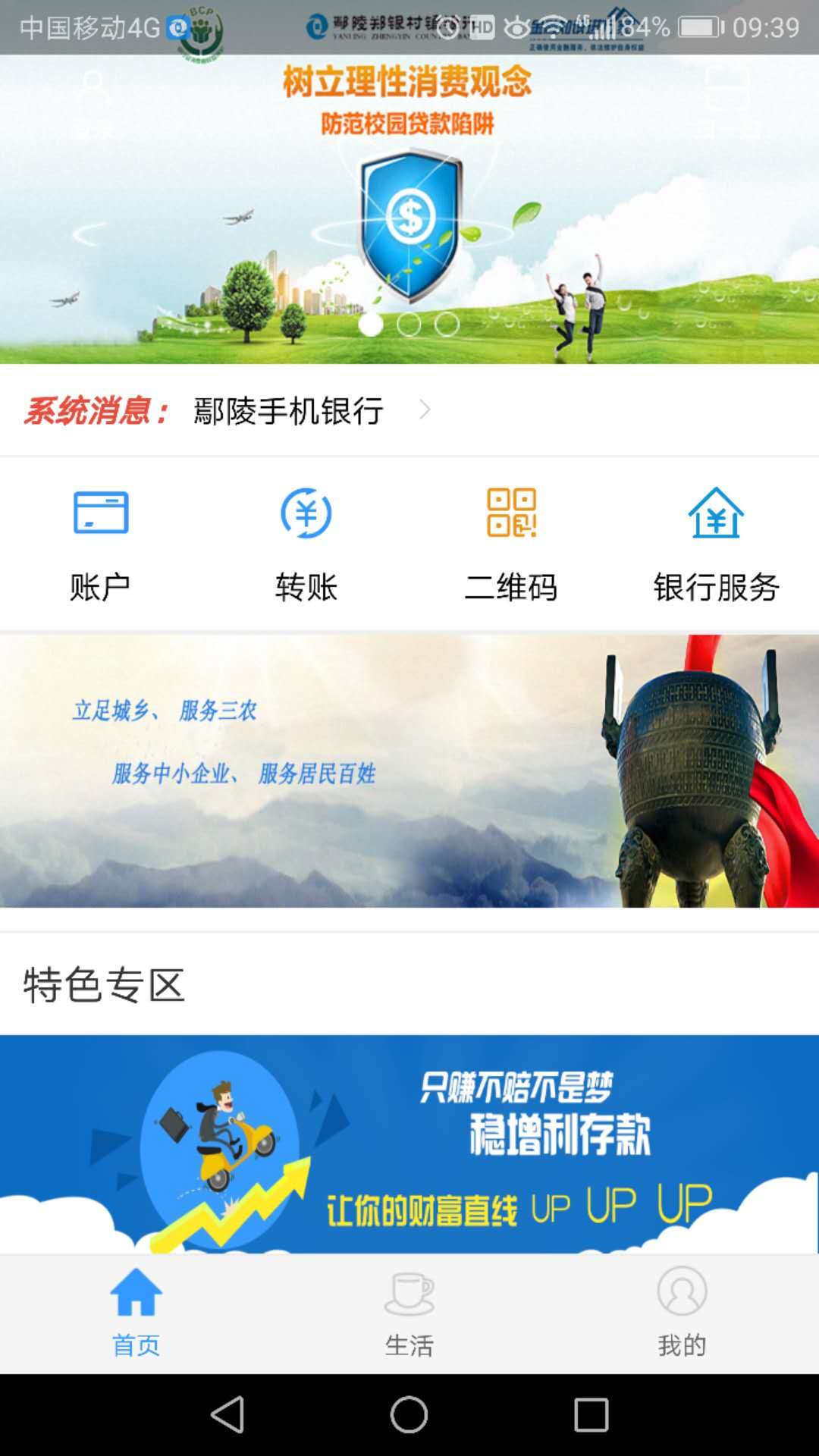819x1456 pixels.
Task: Switch to the 我的 tab
Action: [x=682, y=1313]
